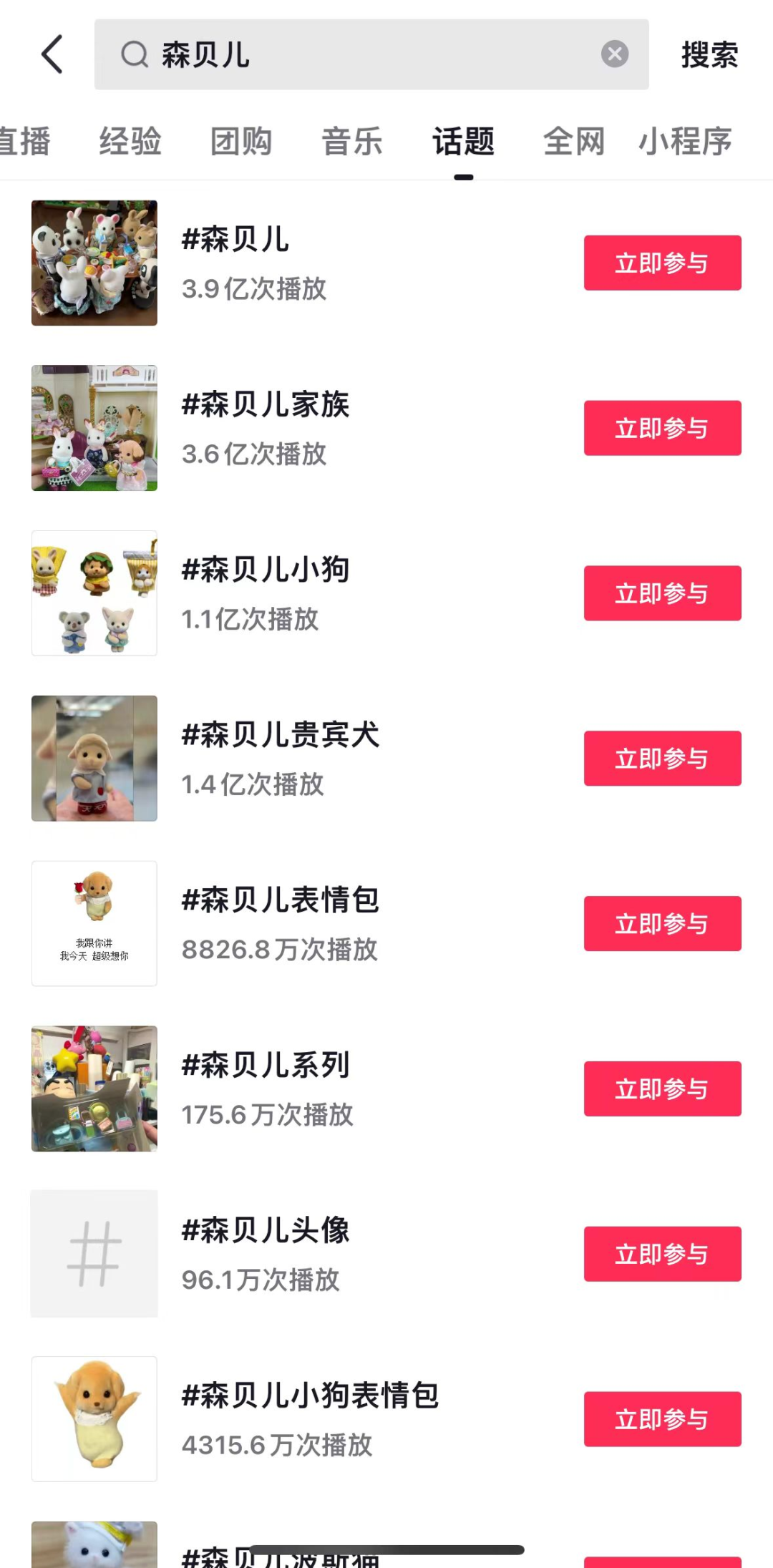Open the #森贝儿头像 topic
The height and width of the screenshot is (1568, 773).
click(266, 1231)
